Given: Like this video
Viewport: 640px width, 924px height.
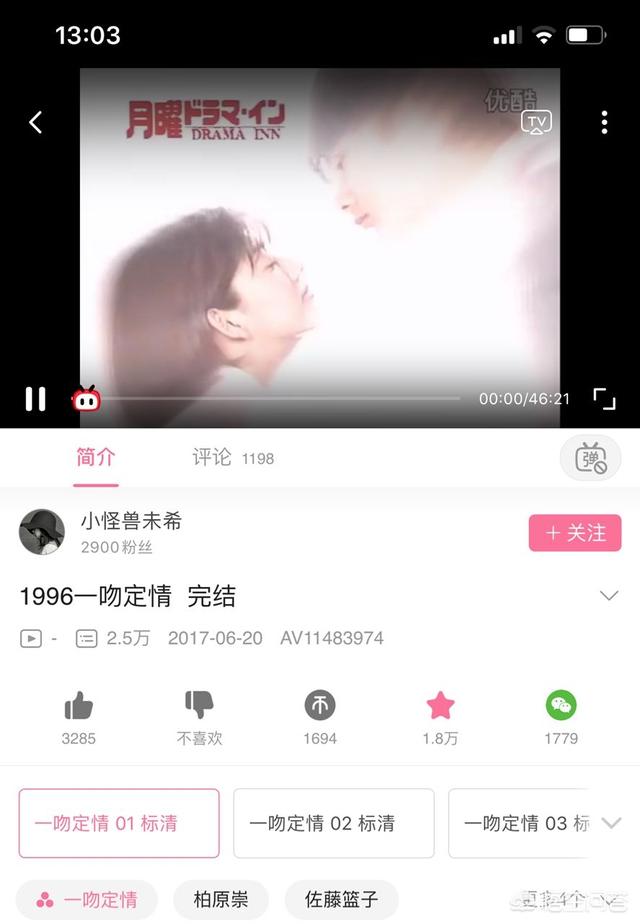Looking at the screenshot, I should tap(78, 706).
